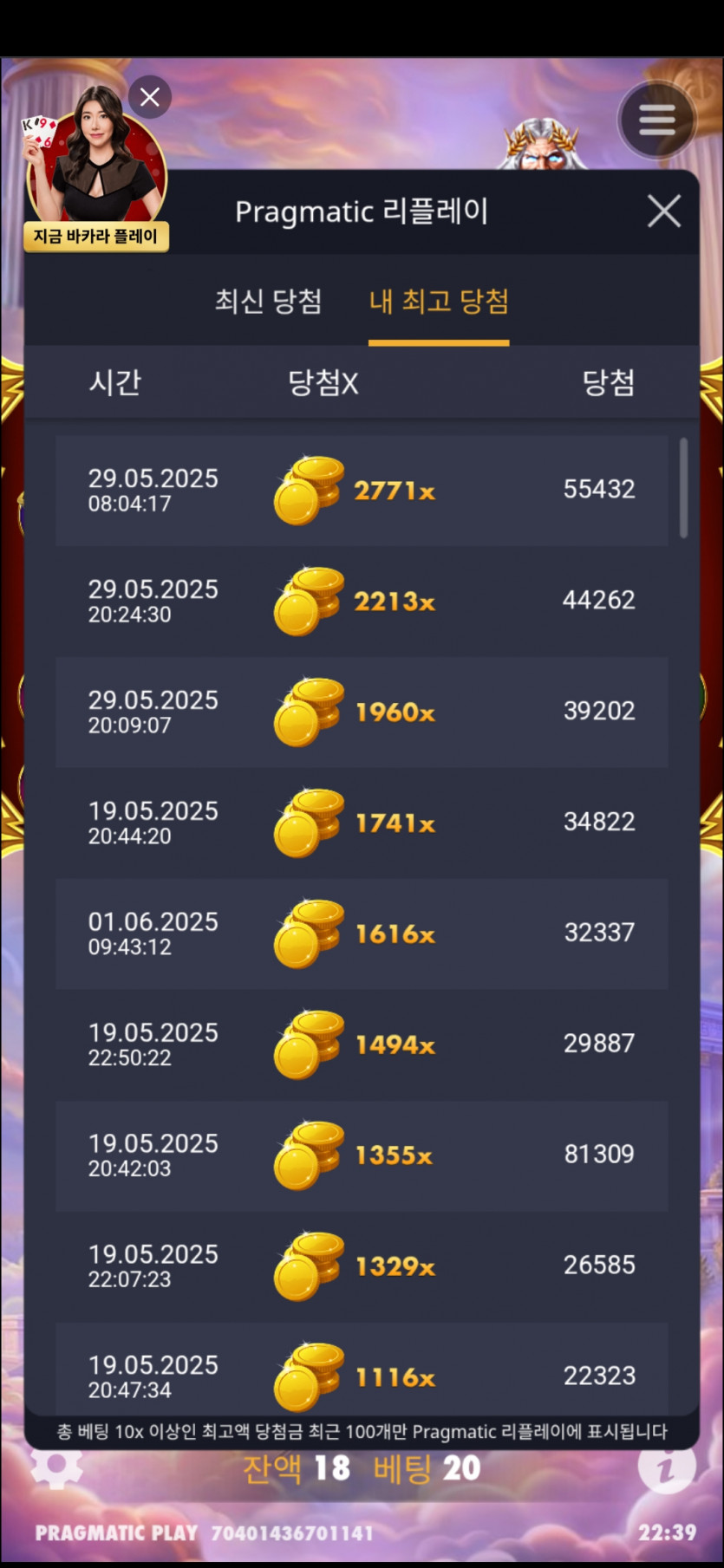
Task: Open the 1741x win from 19.05.2025
Action: [x=362, y=823]
